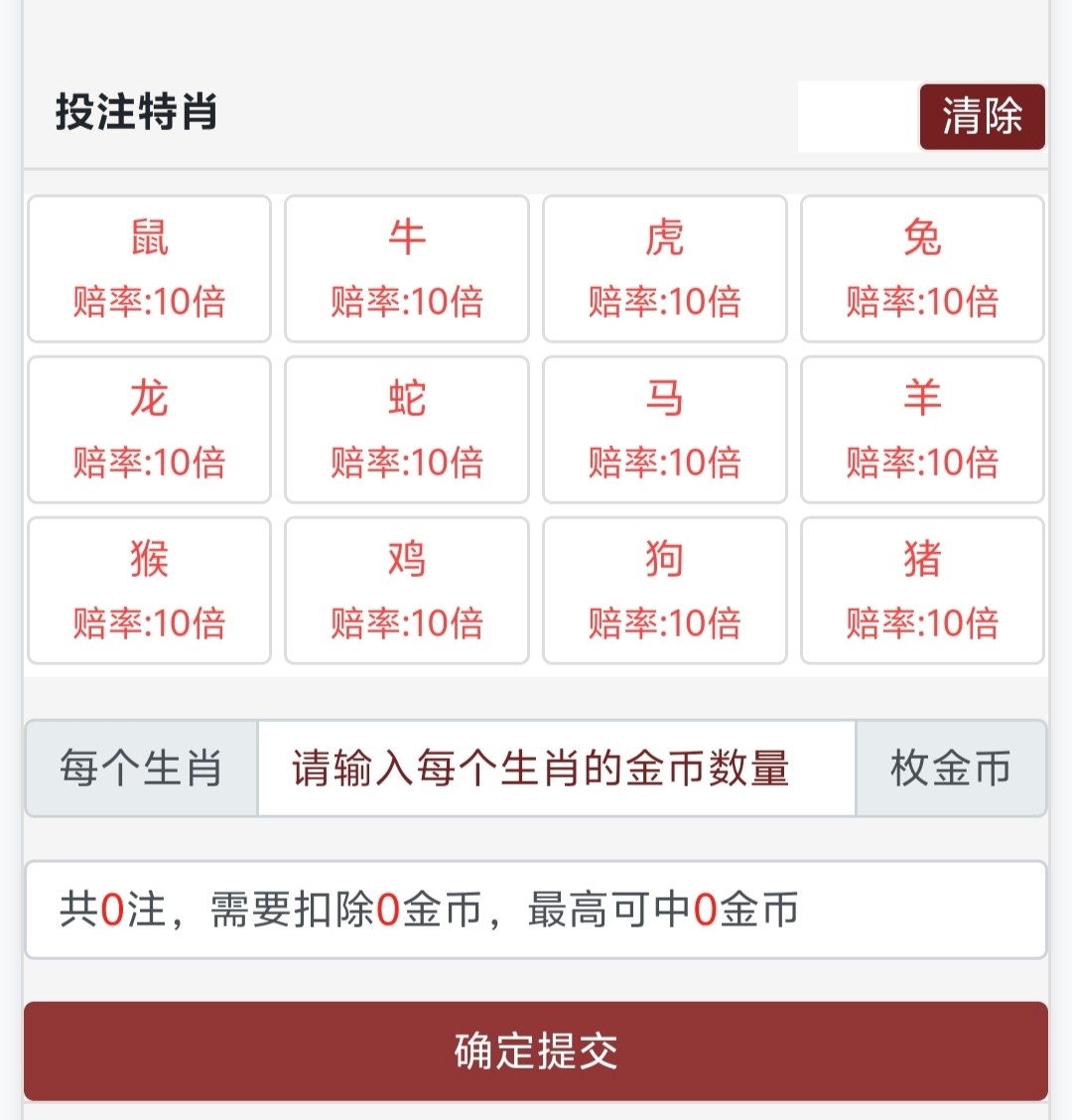Choose the 牛 zodiac tile
The image size is (1072, 1120).
click(407, 268)
